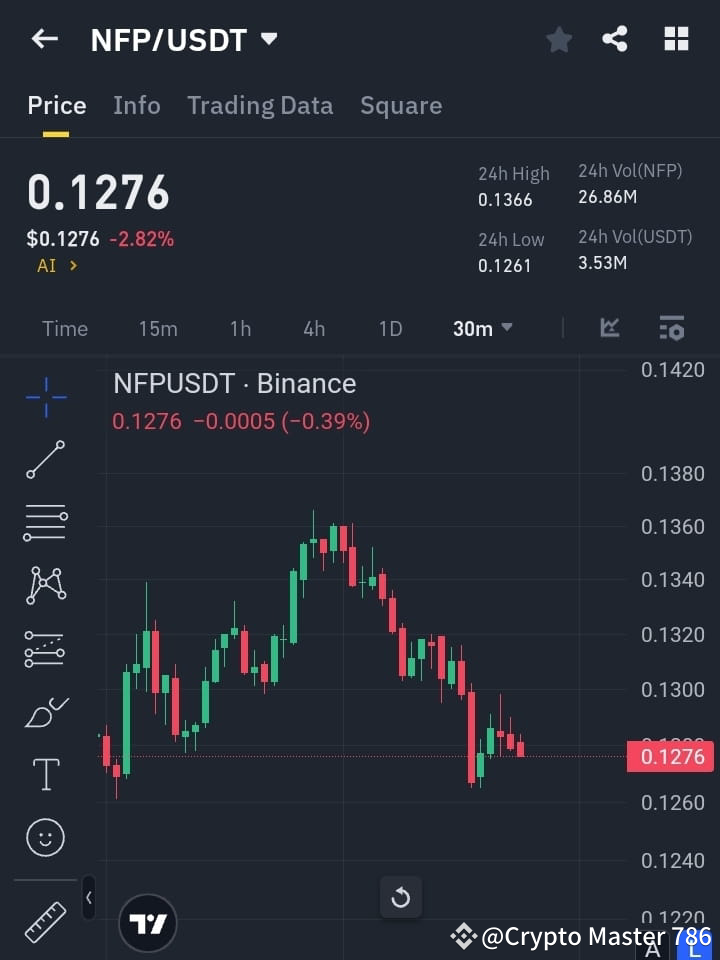The width and height of the screenshot is (720, 960).
Task: Tap the share icon
Action: (615, 38)
